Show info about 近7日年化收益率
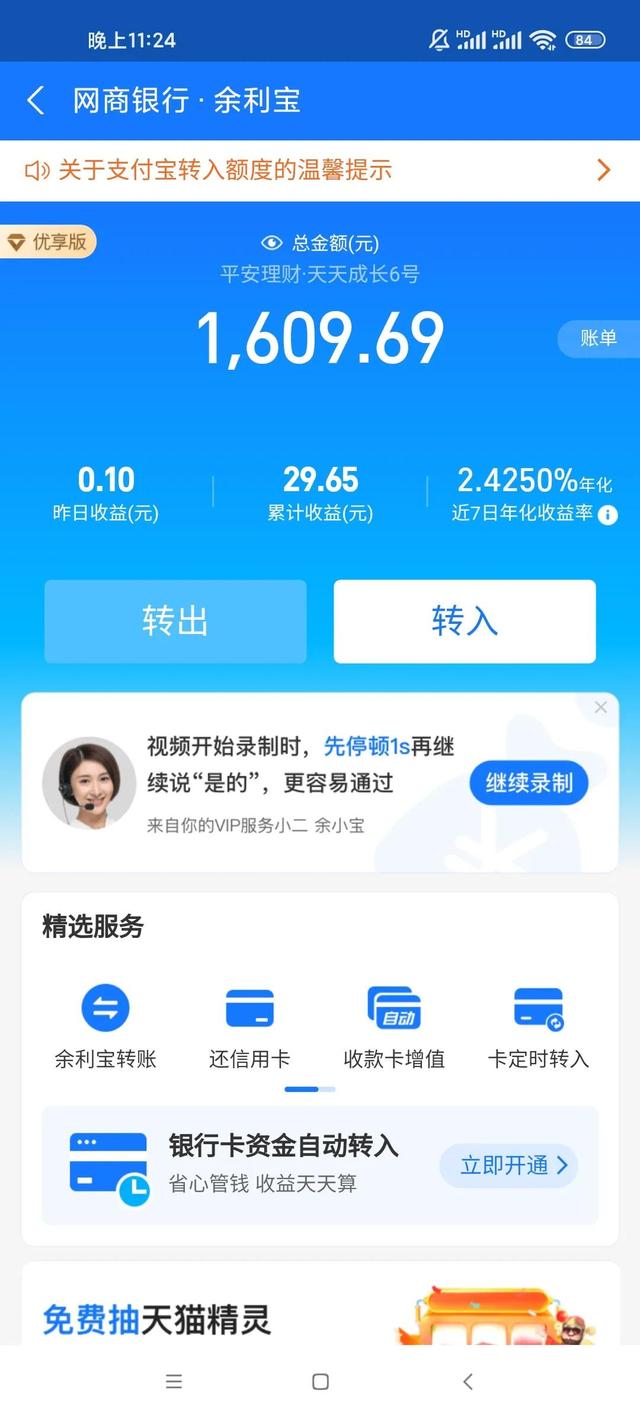640x1422 pixels. tap(608, 515)
